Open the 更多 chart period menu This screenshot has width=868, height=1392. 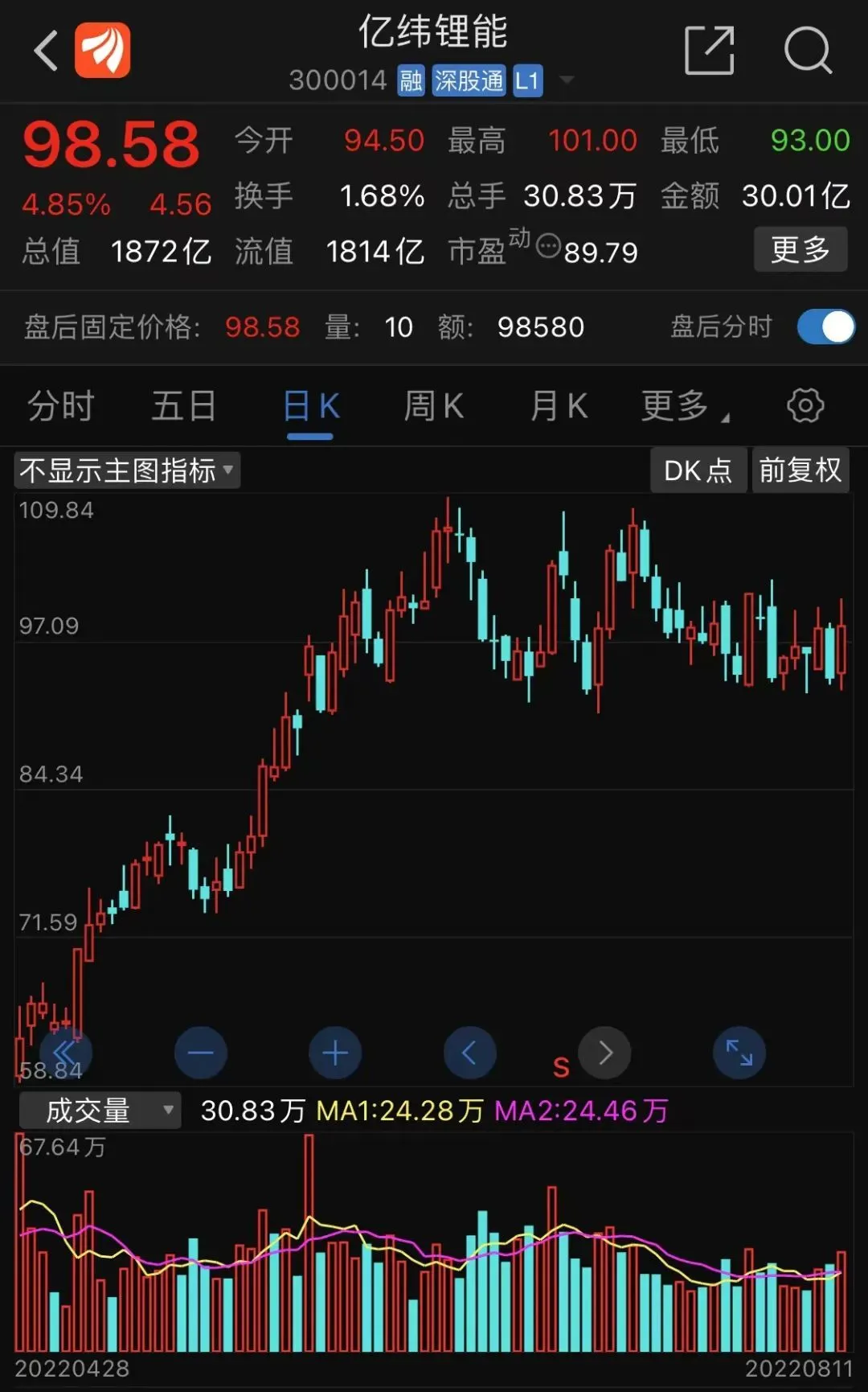tap(685, 406)
